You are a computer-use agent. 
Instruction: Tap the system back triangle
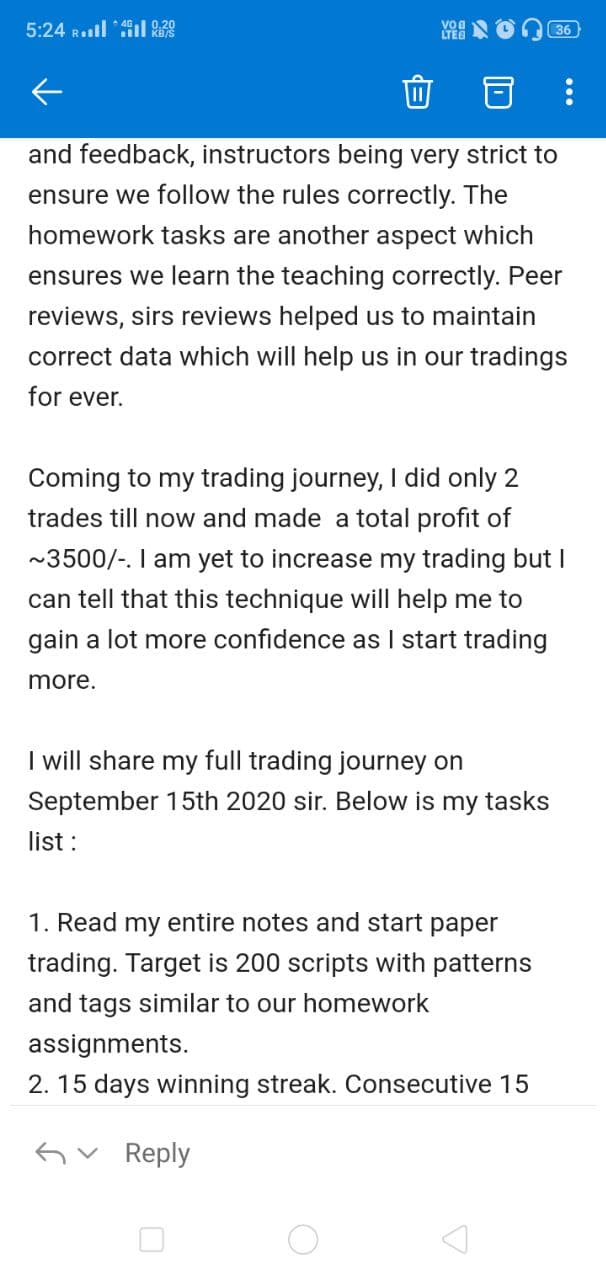(x=454, y=1240)
